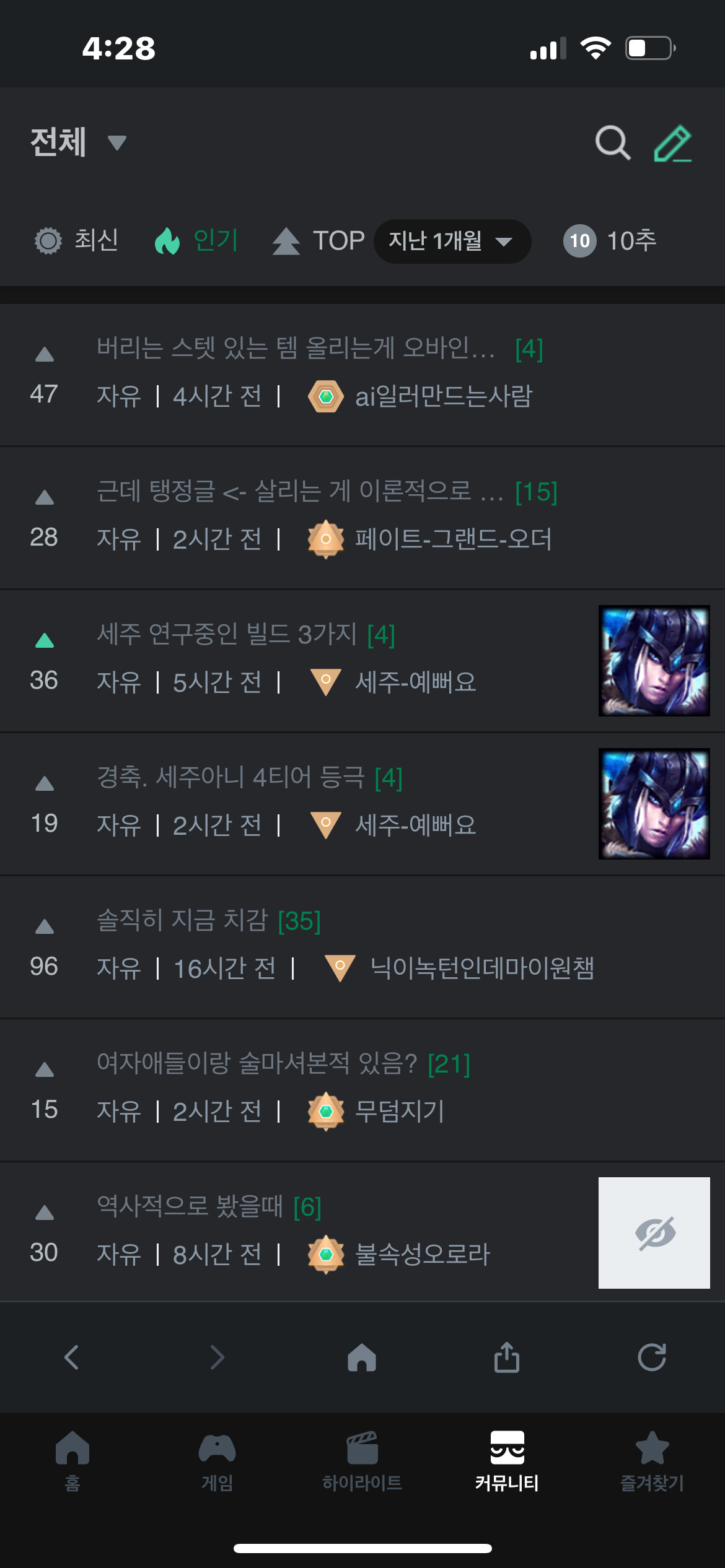Open the search icon in the header
The image size is (725, 1568).
tap(612, 143)
